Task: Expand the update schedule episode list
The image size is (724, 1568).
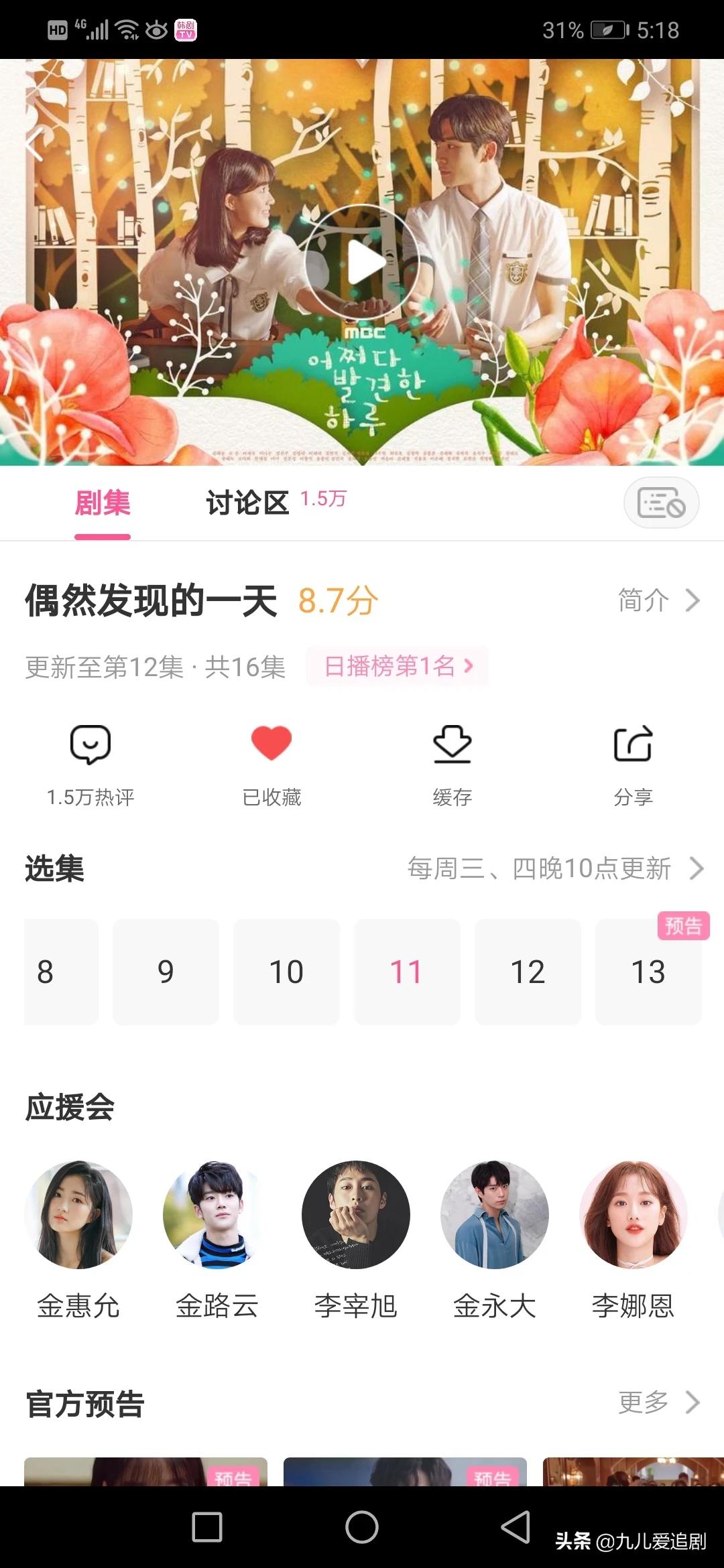Action: [x=556, y=868]
